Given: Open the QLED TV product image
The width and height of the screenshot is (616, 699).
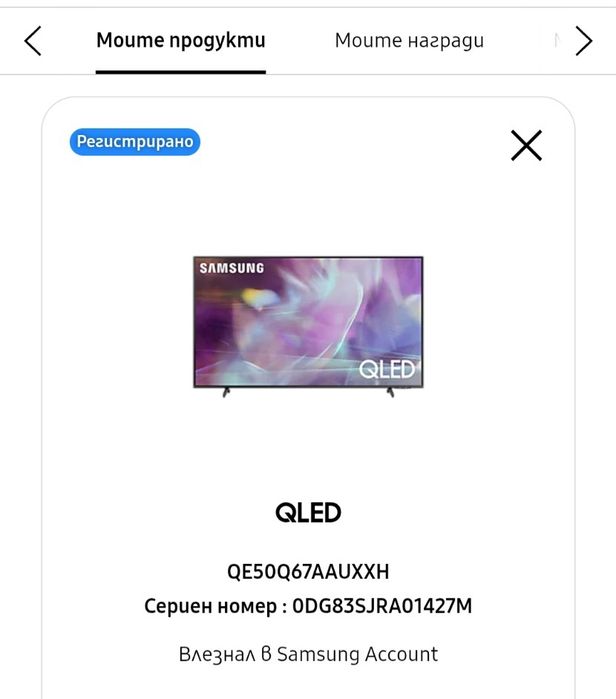Looking at the screenshot, I should click(308, 326).
